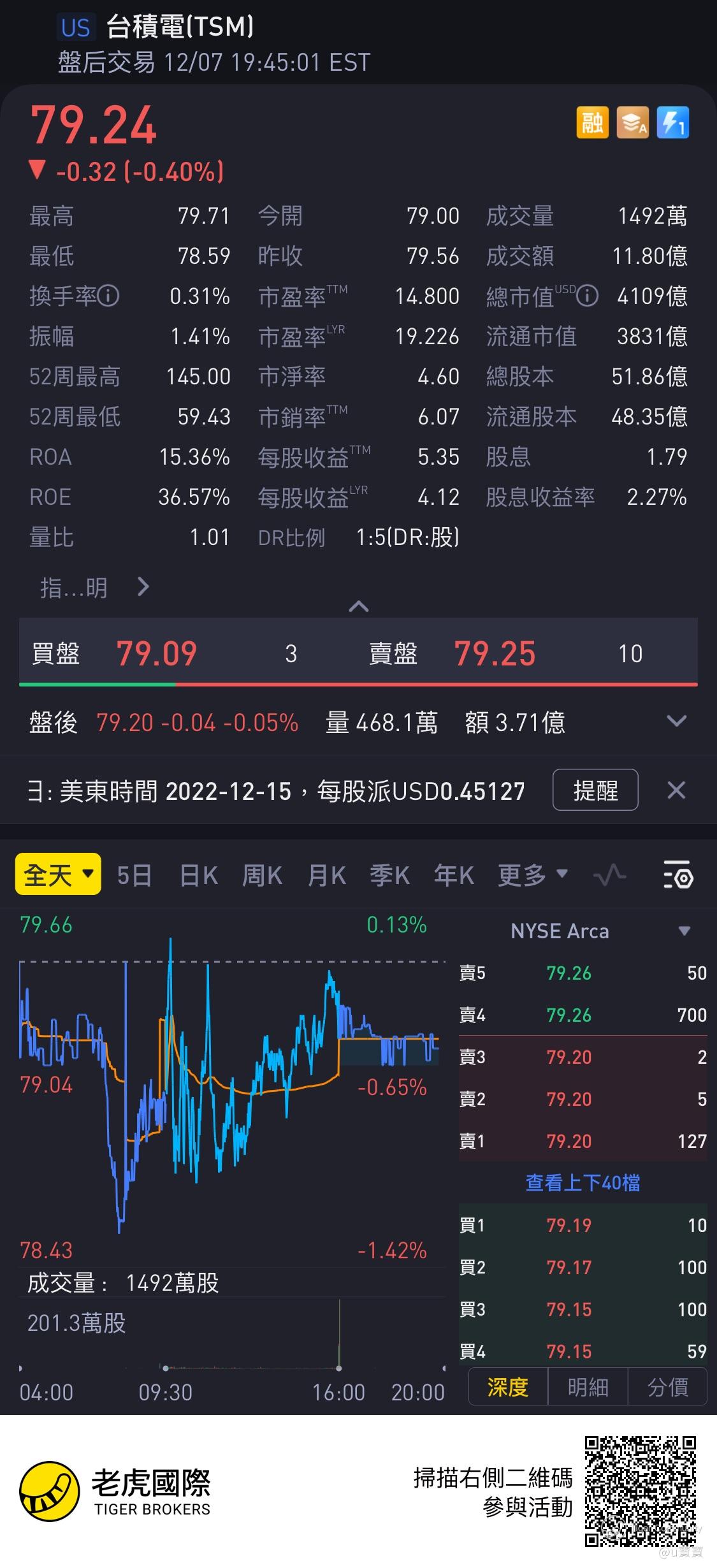
Task: View the 季K chart
Action: coord(389,876)
